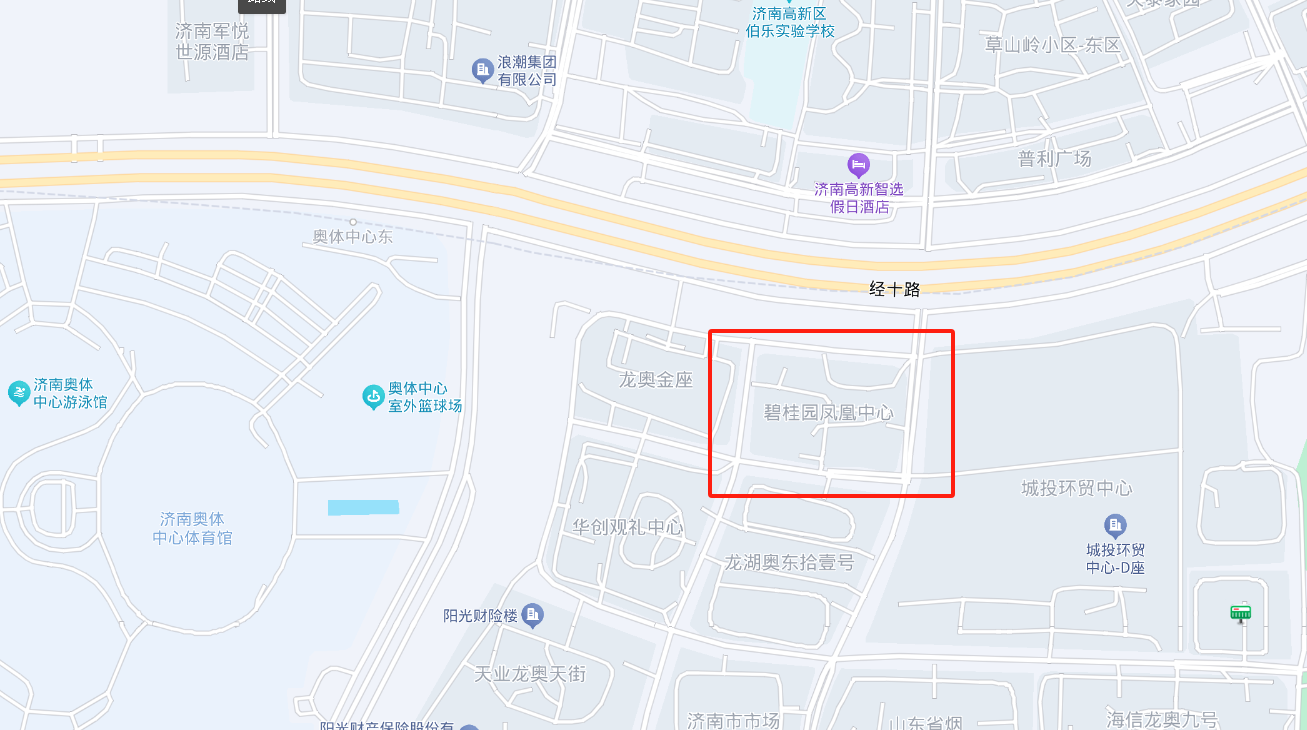Tap the green toll station marker
The height and width of the screenshot is (730, 1307).
(x=1241, y=613)
